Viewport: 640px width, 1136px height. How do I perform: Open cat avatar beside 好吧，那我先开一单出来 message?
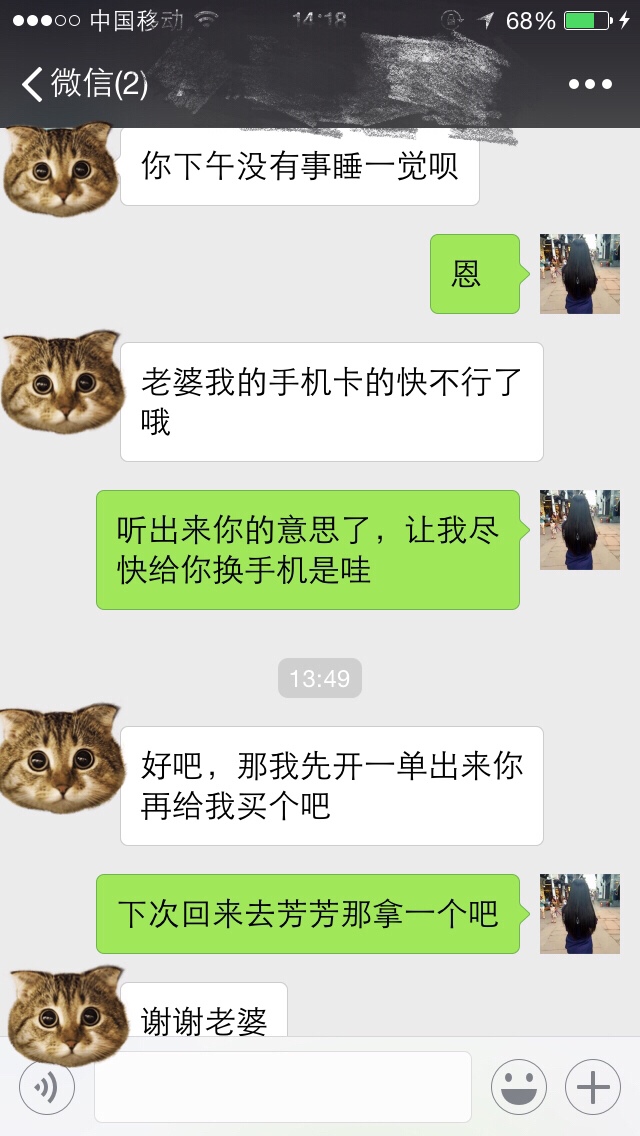coord(60,758)
